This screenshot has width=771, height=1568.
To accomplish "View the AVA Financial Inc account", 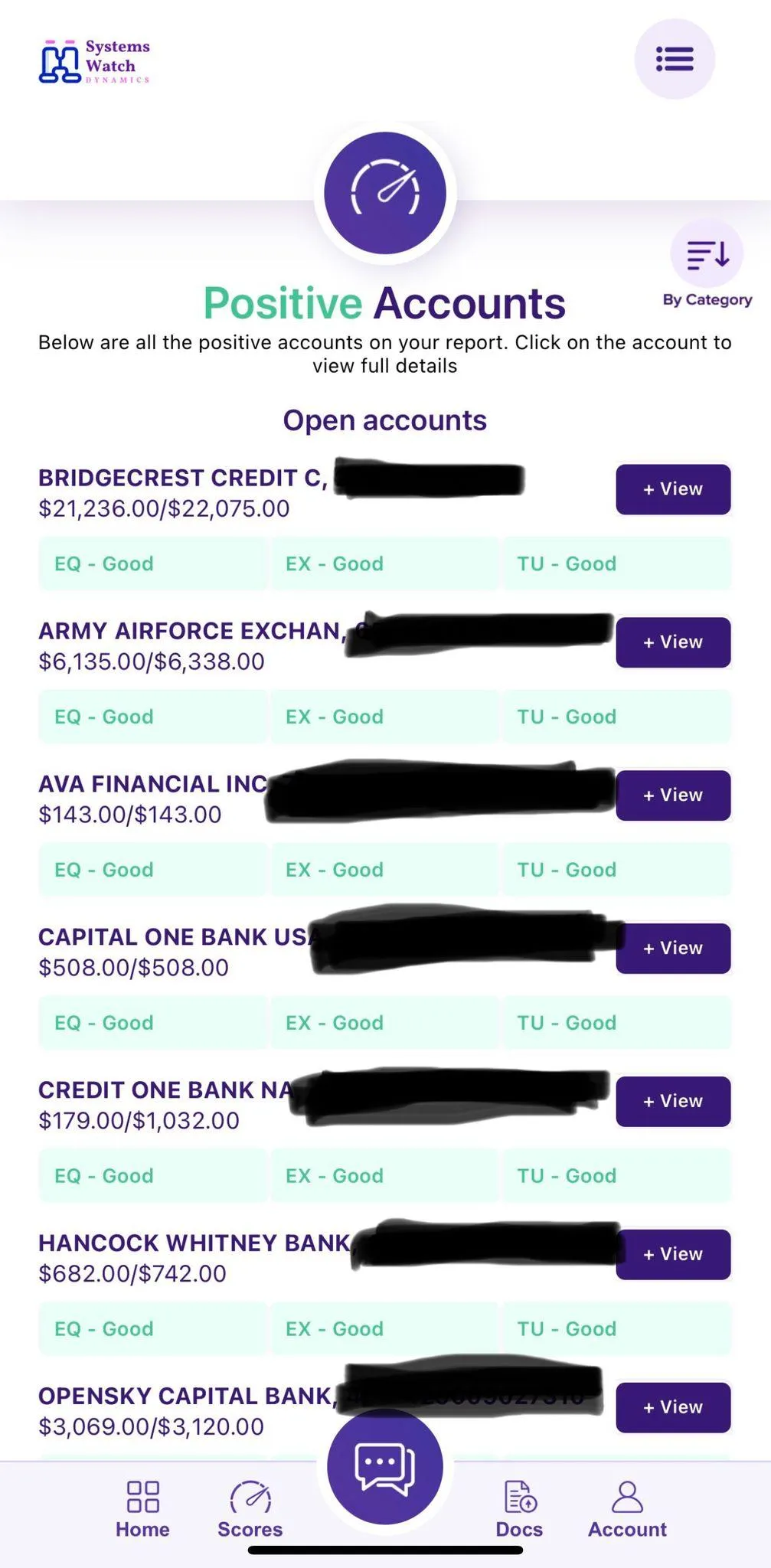I will coord(673,795).
